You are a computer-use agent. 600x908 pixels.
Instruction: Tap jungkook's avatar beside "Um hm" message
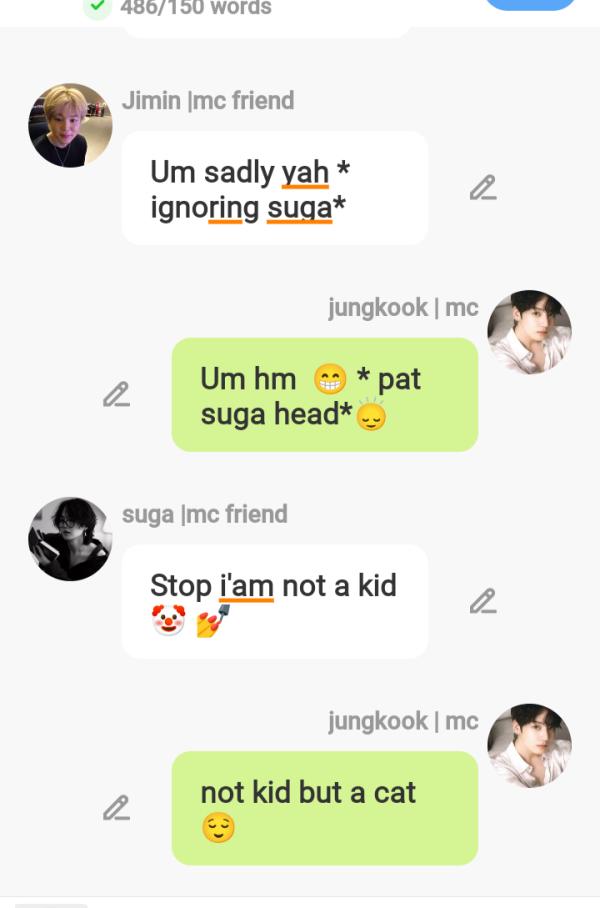click(529, 332)
